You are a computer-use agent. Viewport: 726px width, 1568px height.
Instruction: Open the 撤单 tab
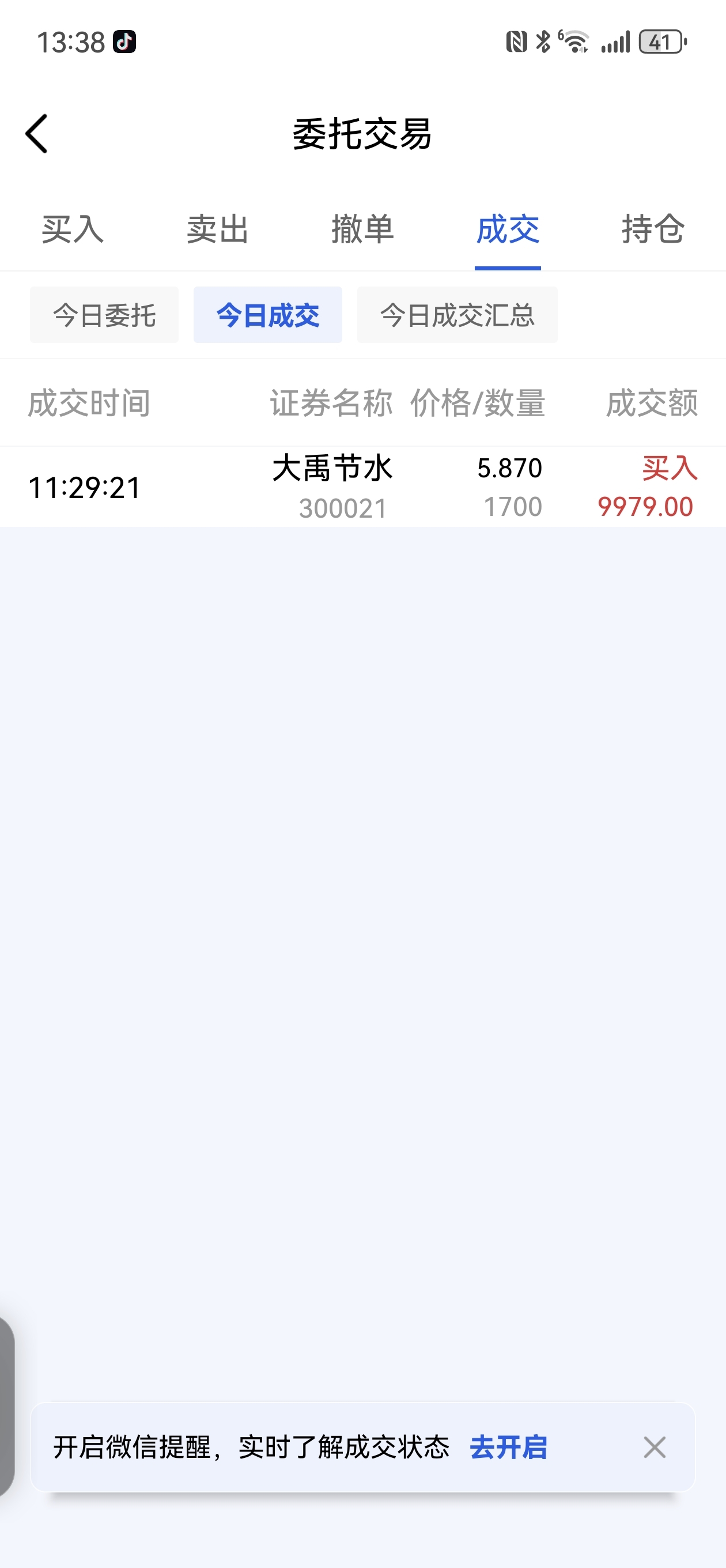pos(362,229)
